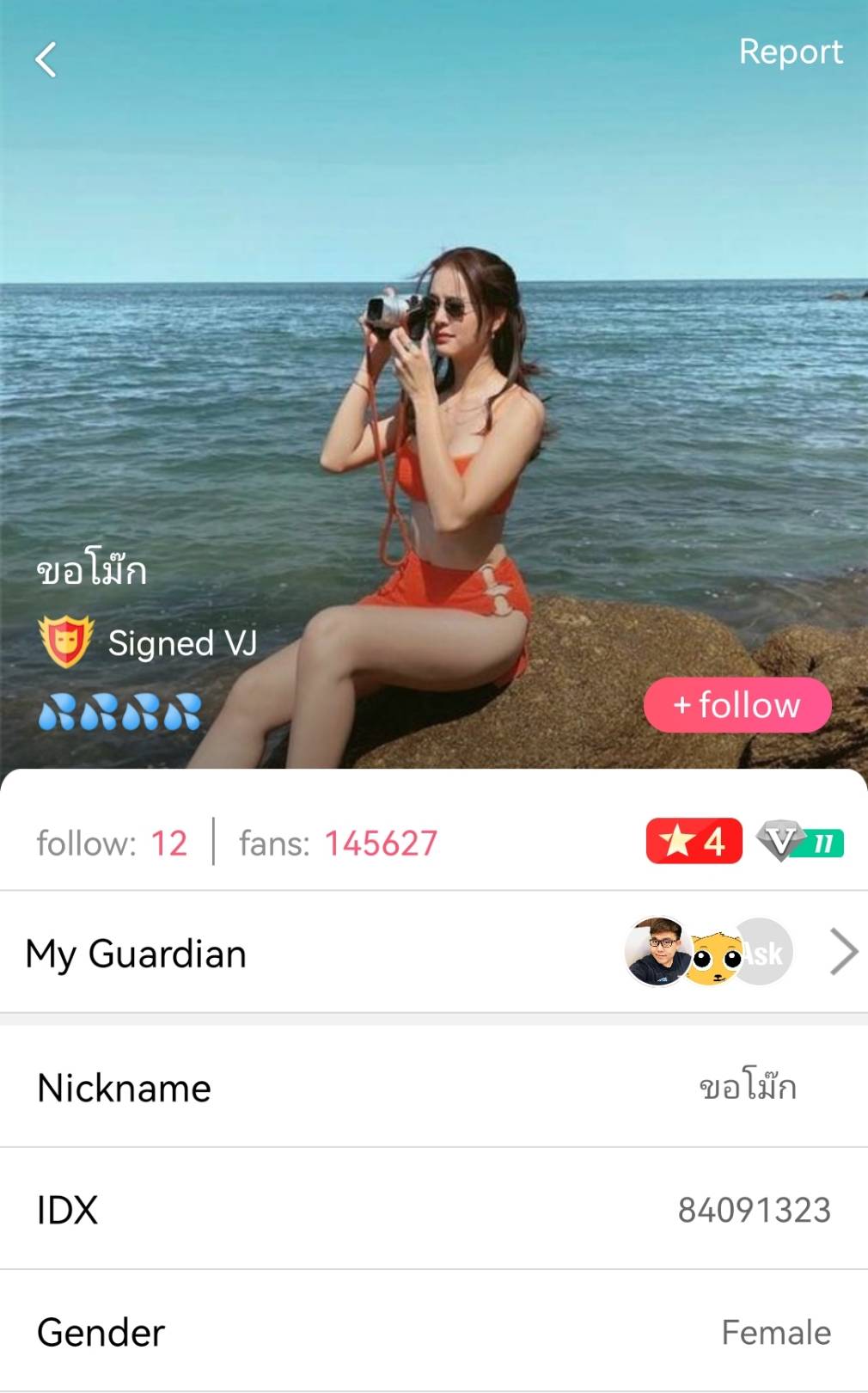Follow this VJ
Screen dimensions: 868x1393
pos(737,705)
